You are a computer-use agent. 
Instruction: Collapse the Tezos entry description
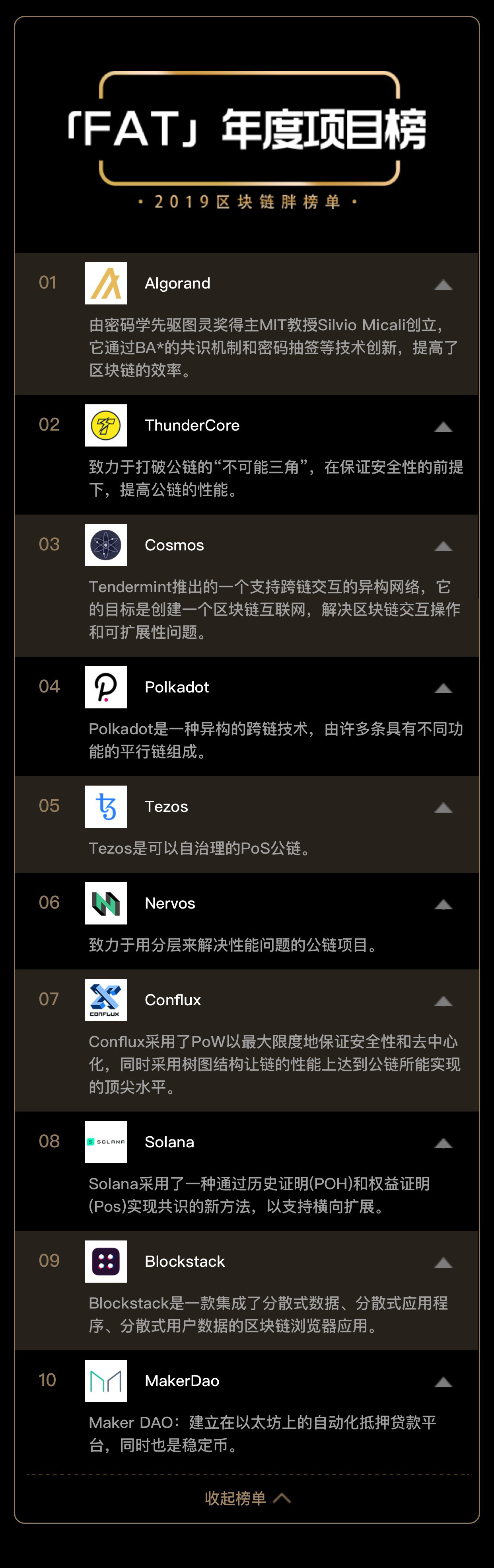click(443, 807)
